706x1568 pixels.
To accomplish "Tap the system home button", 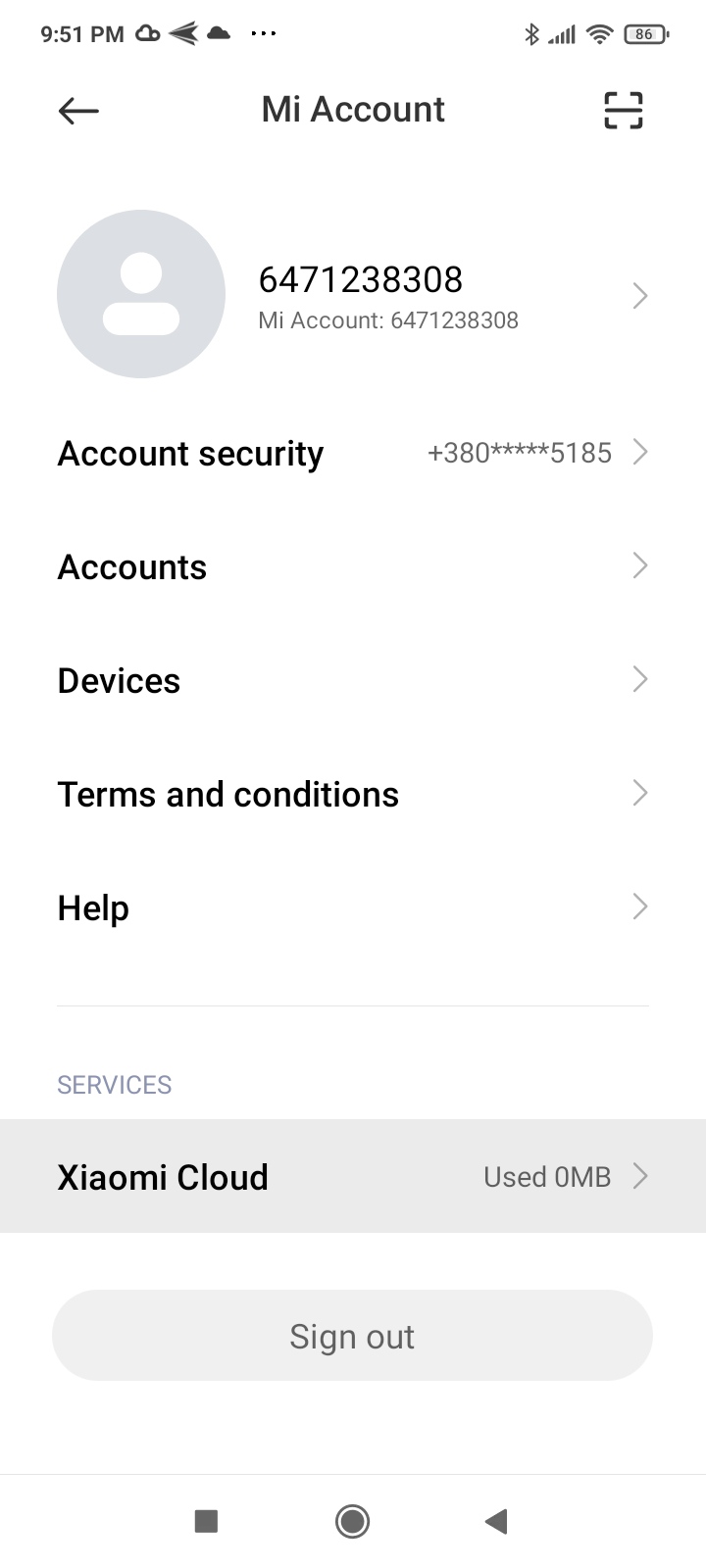I will click(352, 1521).
